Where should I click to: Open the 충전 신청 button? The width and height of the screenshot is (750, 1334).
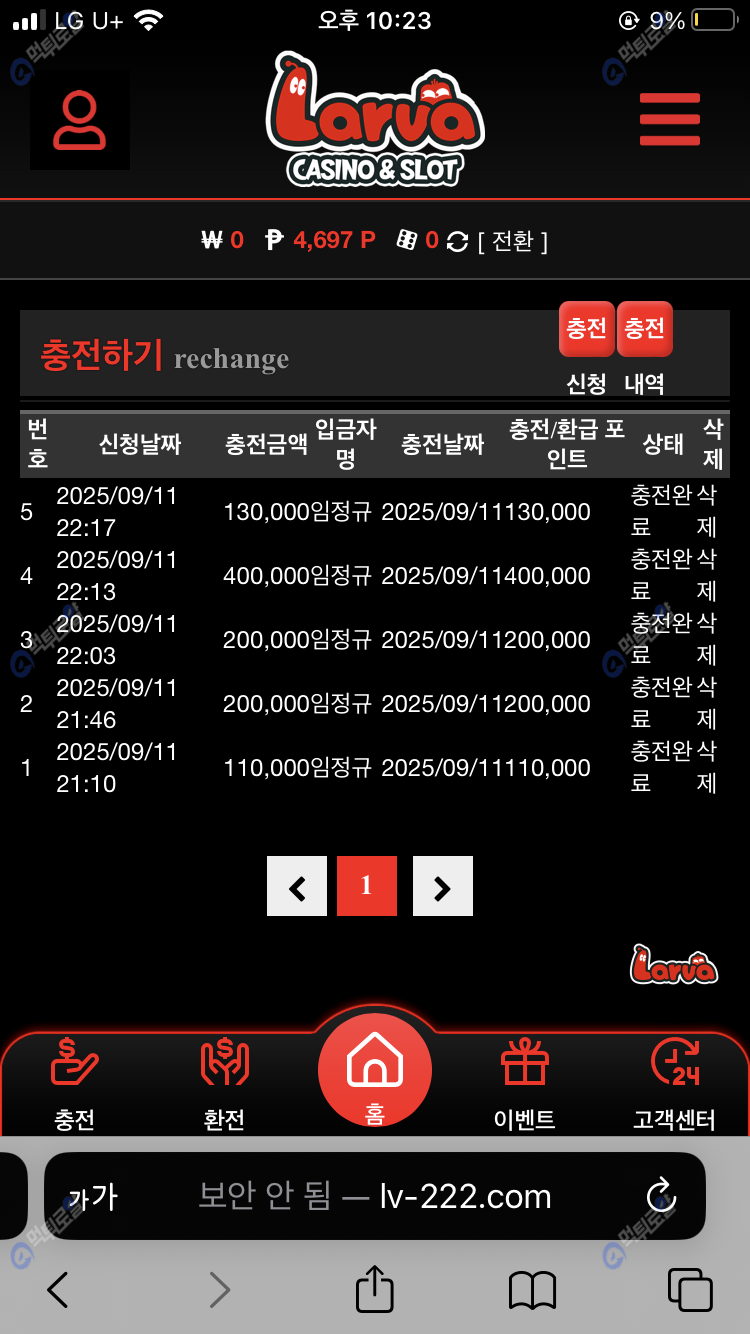pos(587,330)
